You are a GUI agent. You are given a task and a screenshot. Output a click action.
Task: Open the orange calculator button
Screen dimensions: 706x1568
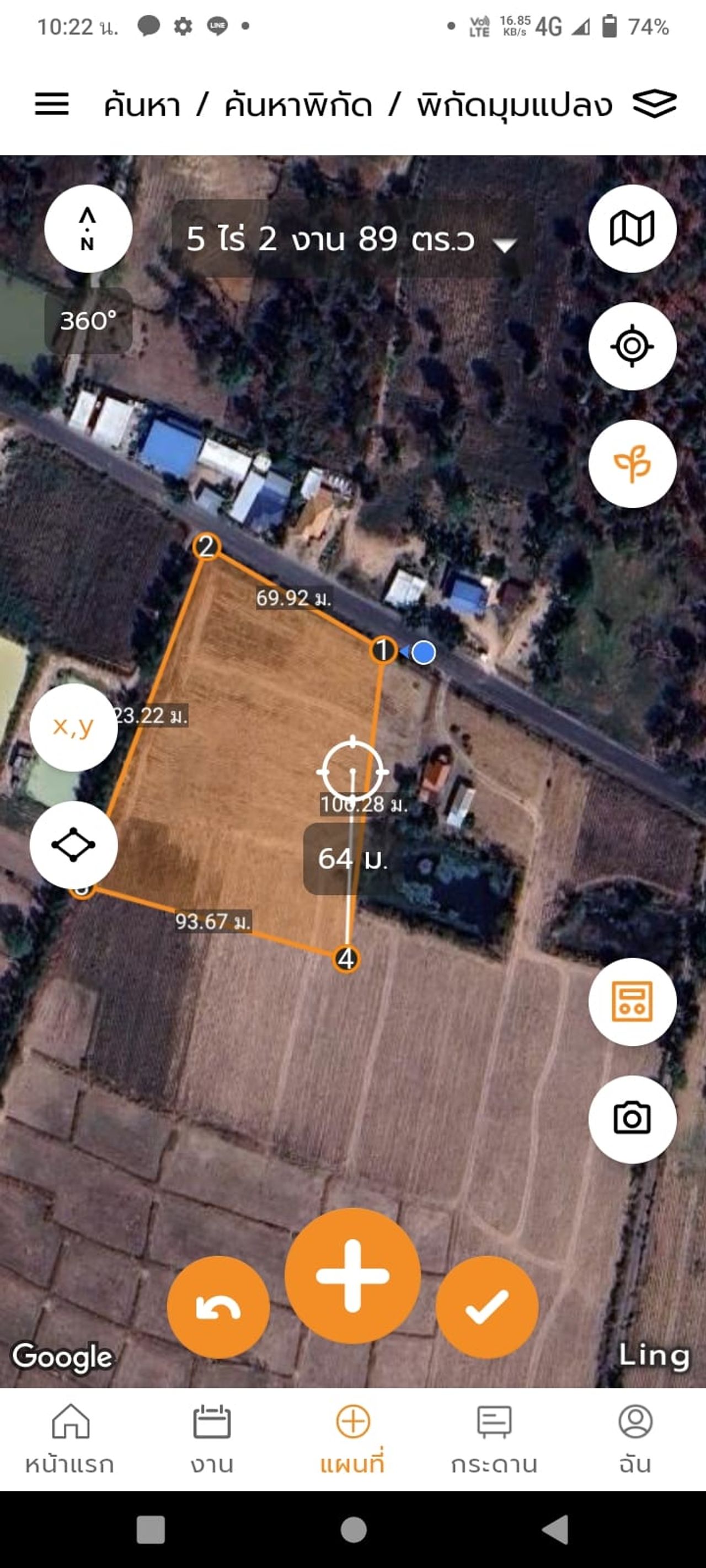pos(632,1001)
